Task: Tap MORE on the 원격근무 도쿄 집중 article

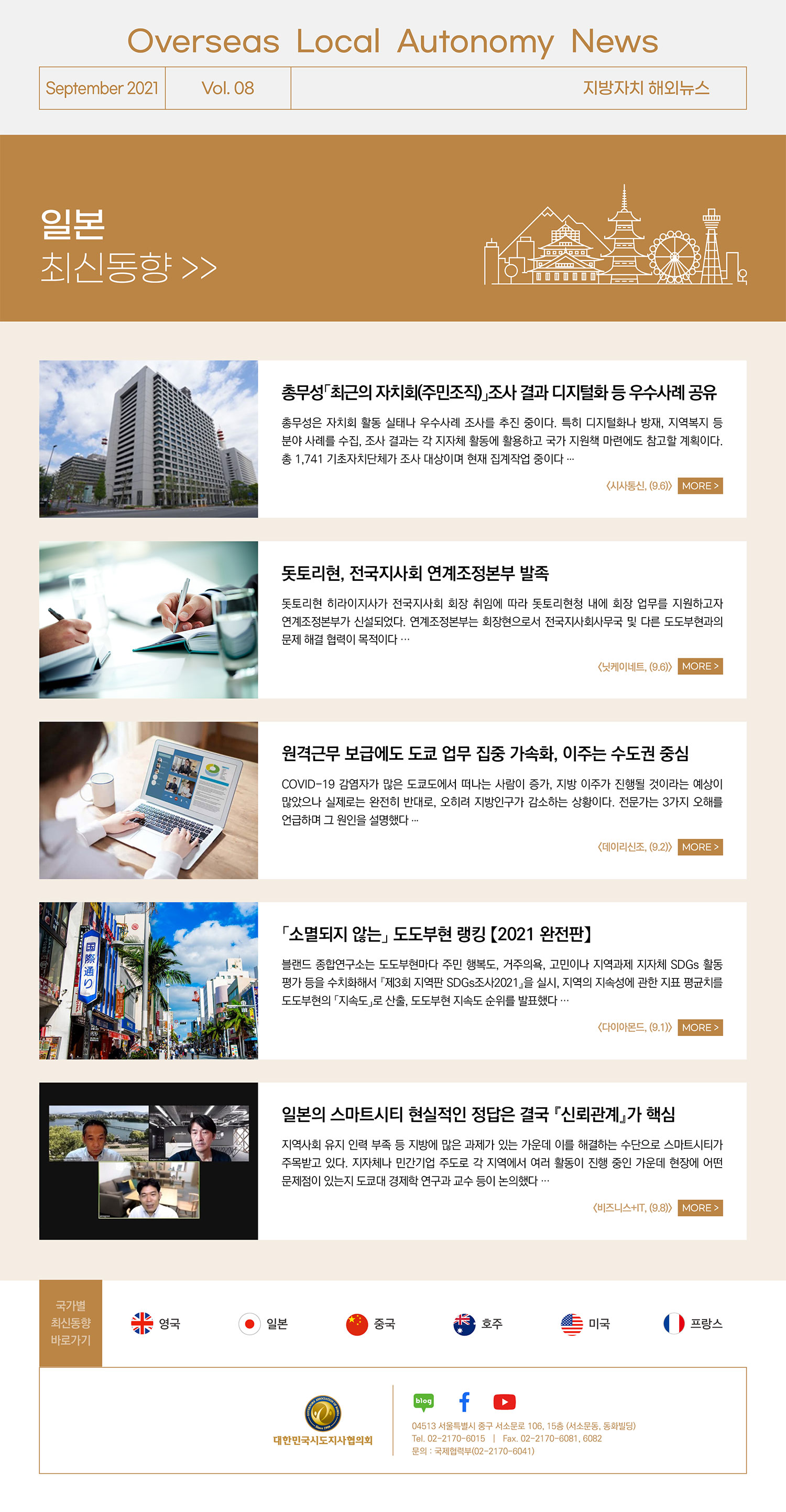Action: tap(700, 846)
